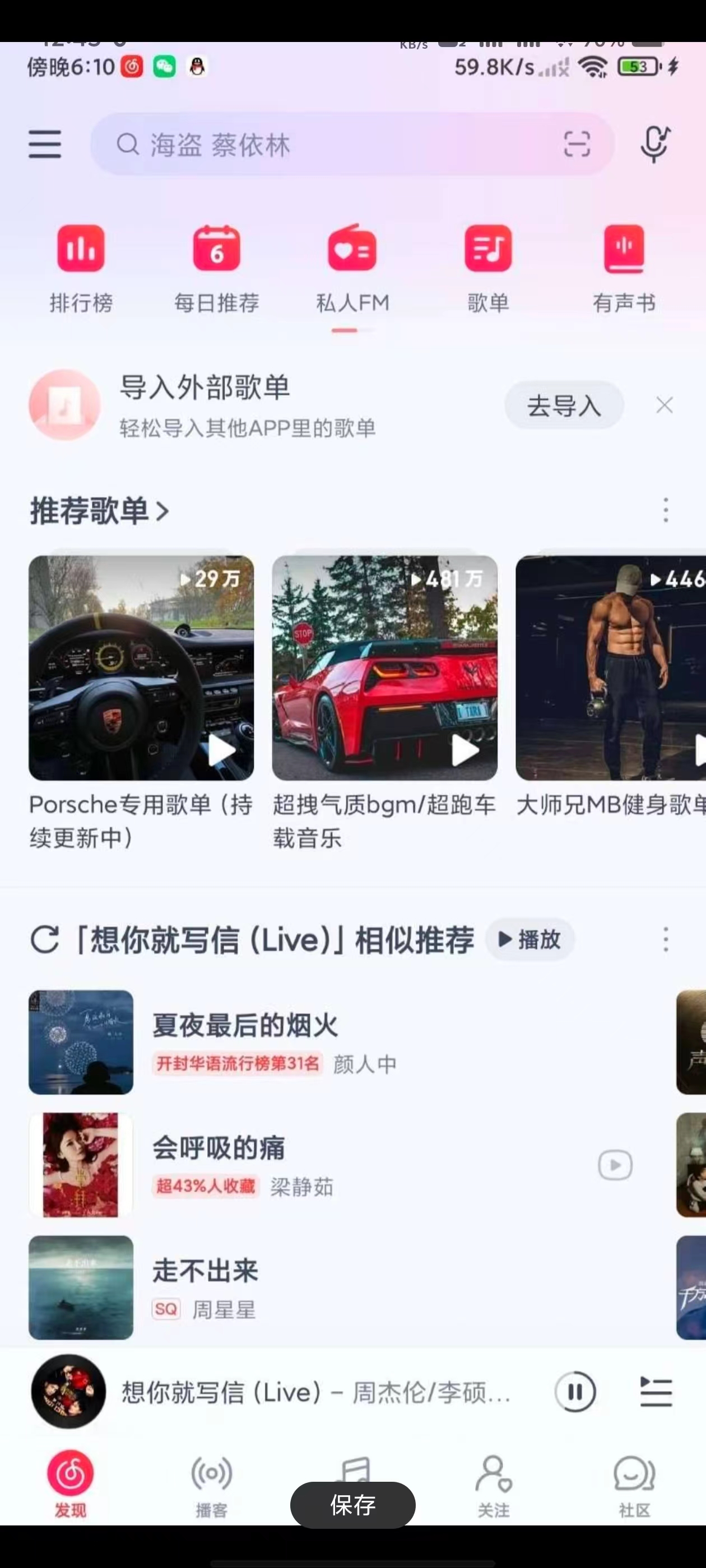Open the 超拽气质bgm playlist card
Screen dimensions: 706x1568
pyautogui.click(x=384, y=668)
